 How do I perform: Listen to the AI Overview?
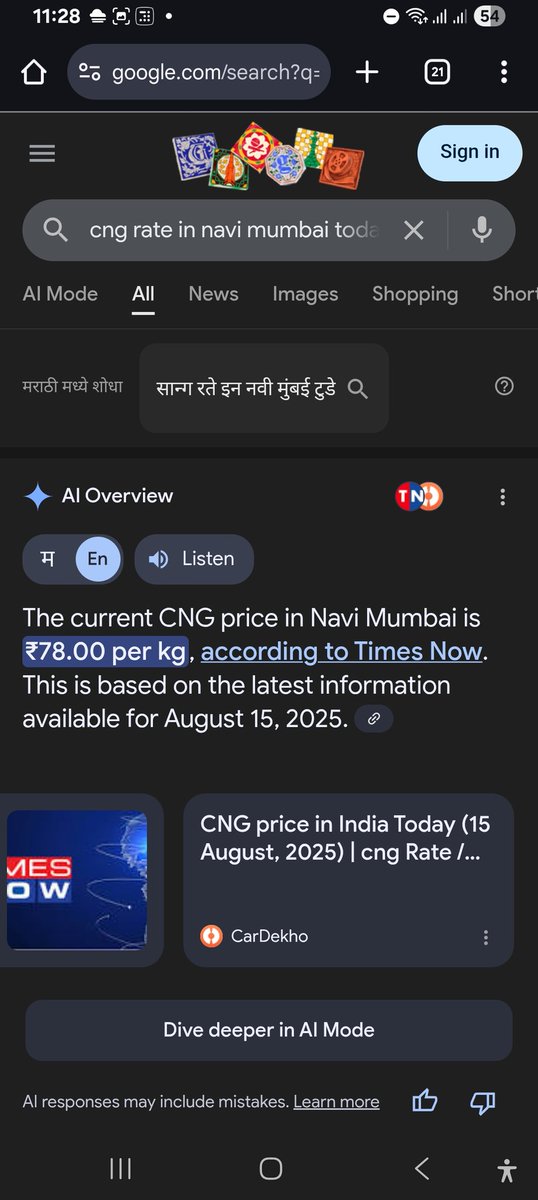point(194,559)
